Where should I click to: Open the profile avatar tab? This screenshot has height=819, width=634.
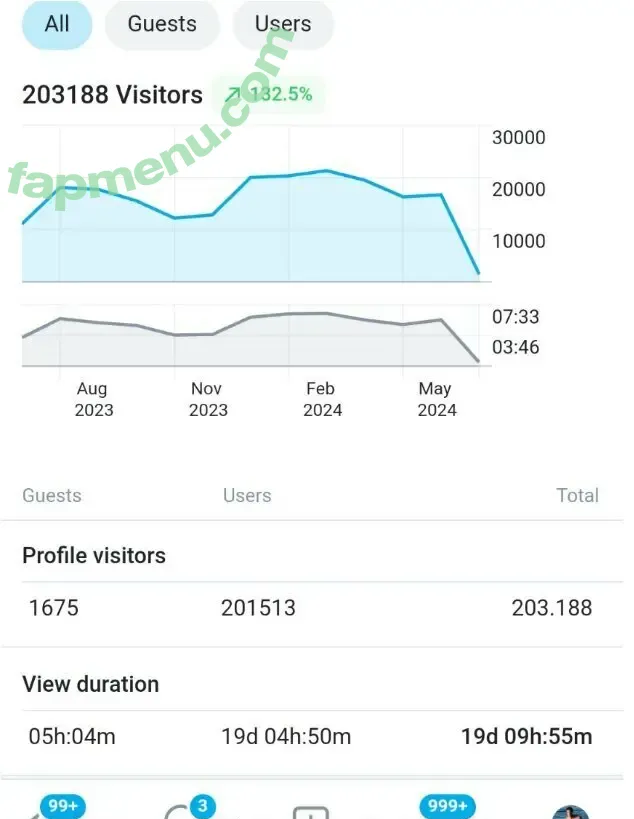tap(570, 812)
